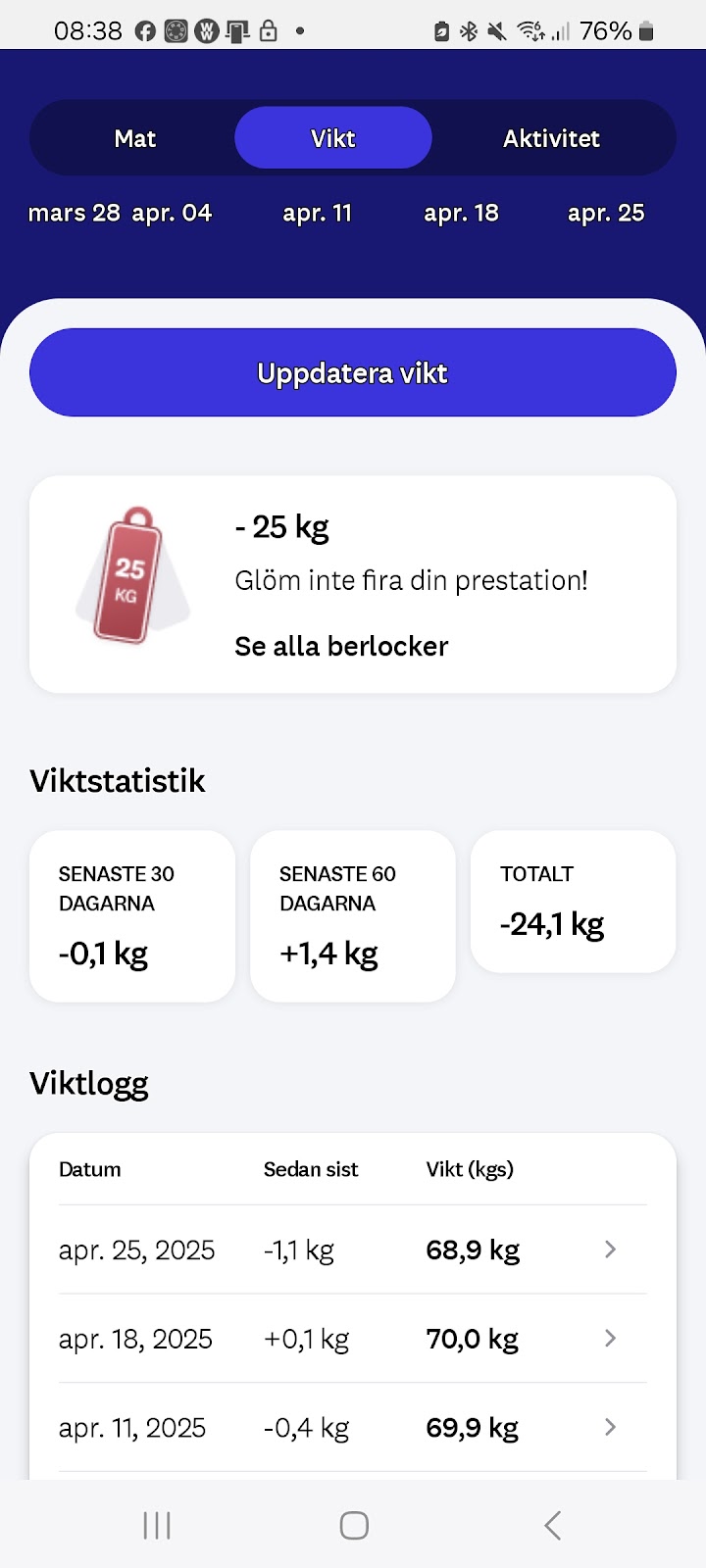Go back with the system back button
The image size is (706, 1568).
coord(552,1525)
